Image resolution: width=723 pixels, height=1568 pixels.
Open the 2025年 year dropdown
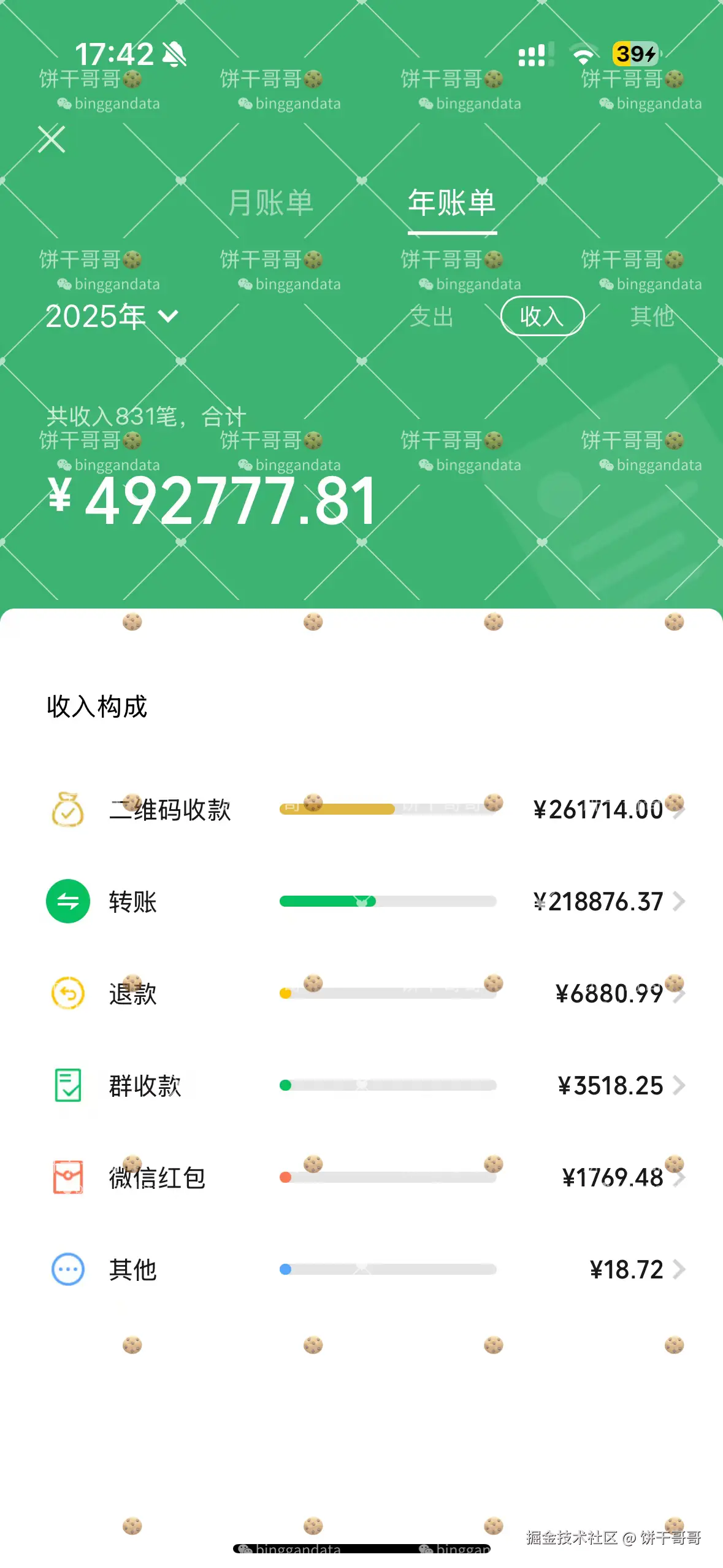(x=112, y=317)
